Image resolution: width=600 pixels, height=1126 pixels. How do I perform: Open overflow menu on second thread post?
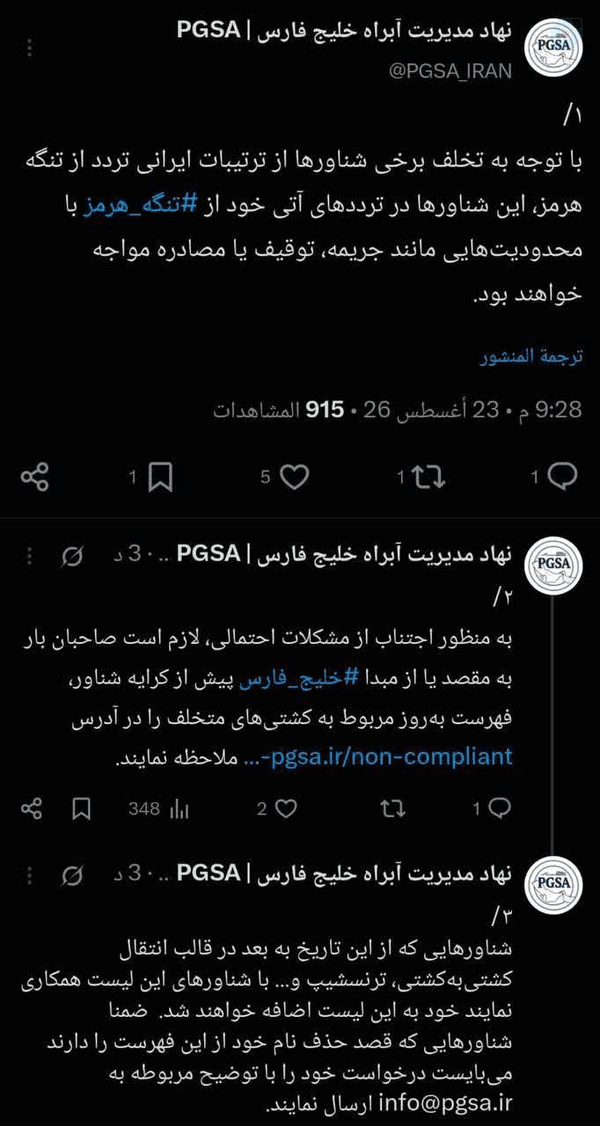(x=29, y=556)
